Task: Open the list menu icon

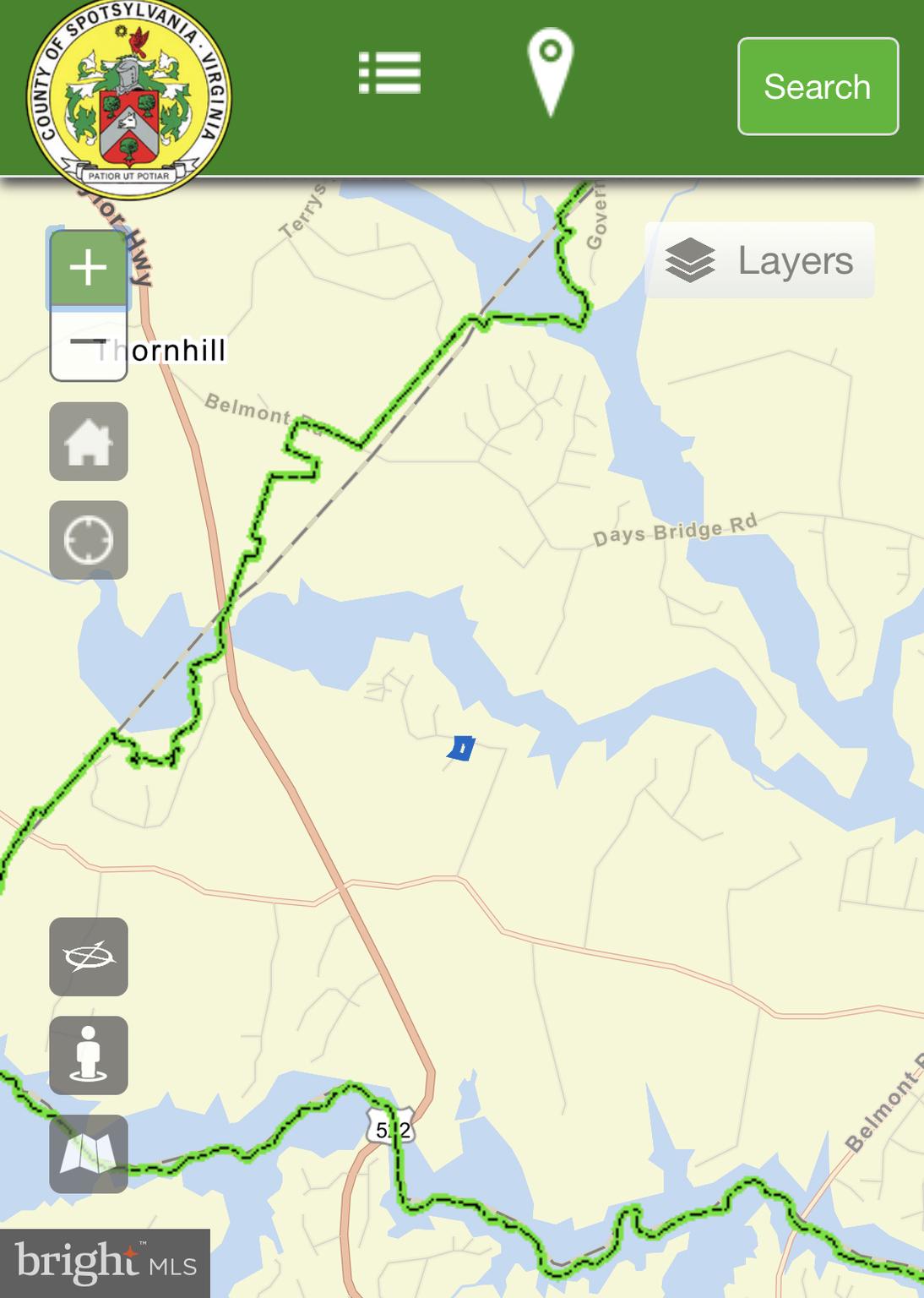Action: coord(389,74)
